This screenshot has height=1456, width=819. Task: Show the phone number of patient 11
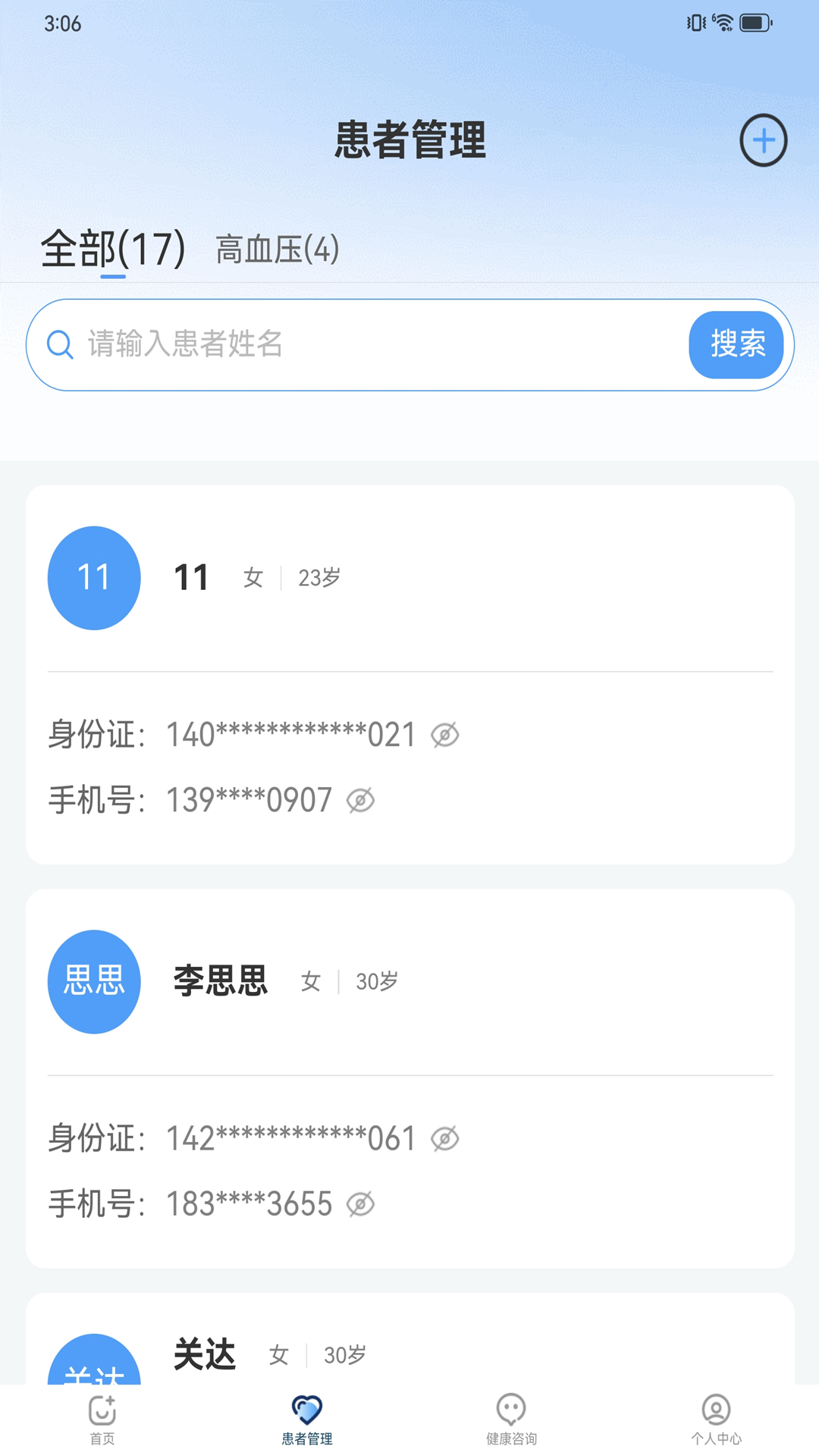coord(361,800)
